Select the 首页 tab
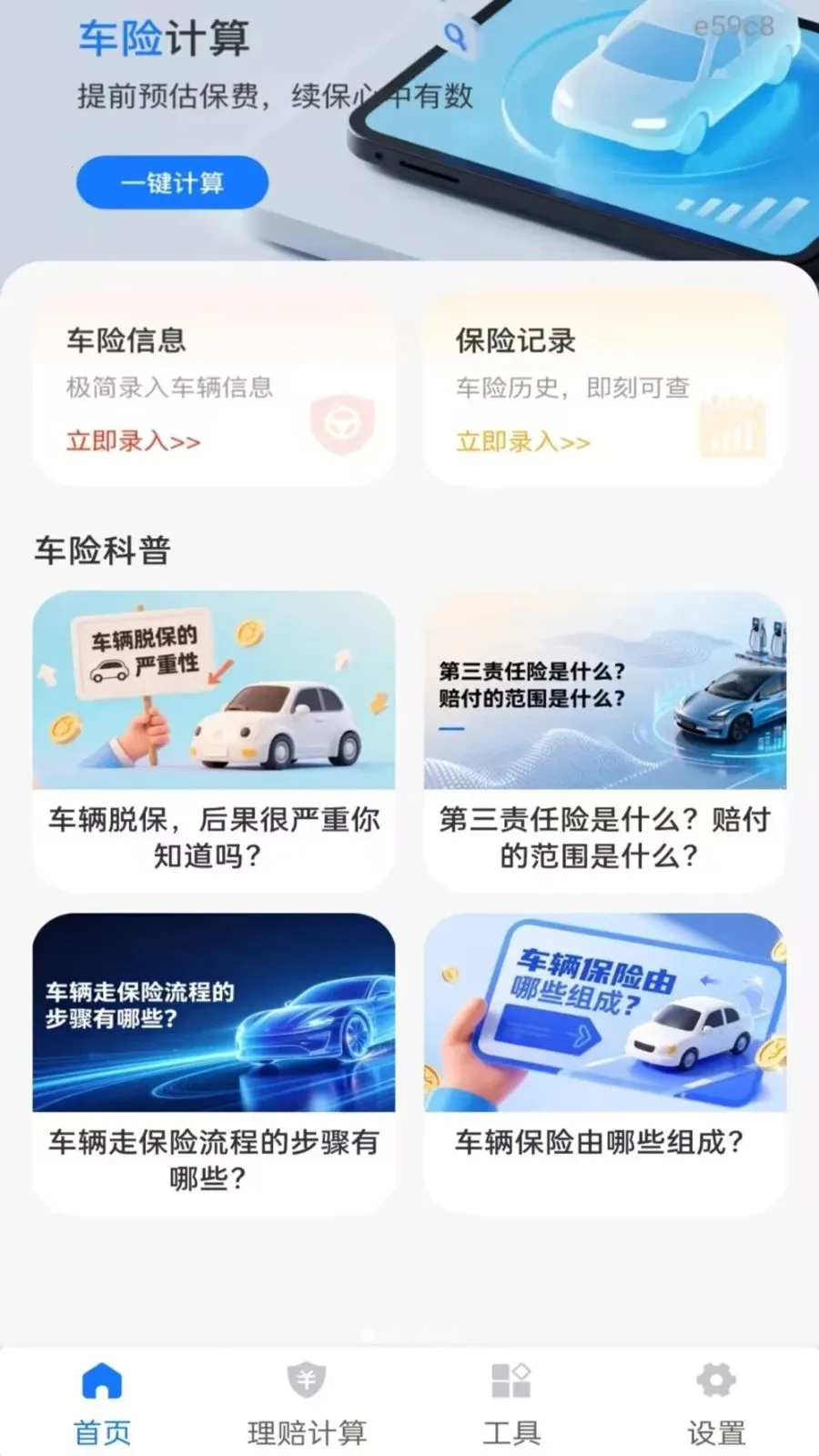The height and width of the screenshot is (1456, 819). pyautogui.click(x=102, y=1404)
